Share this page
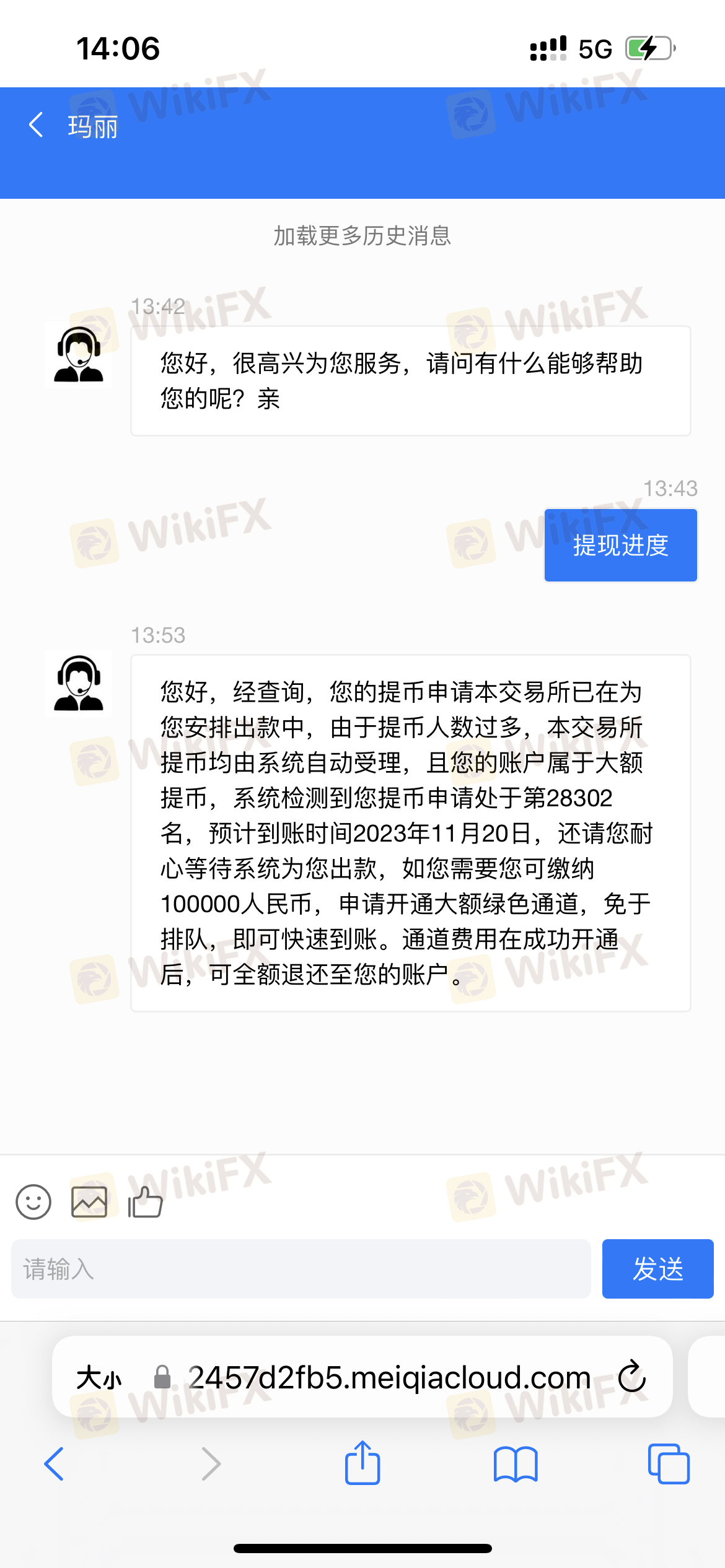The image size is (725, 1568). [x=362, y=1462]
